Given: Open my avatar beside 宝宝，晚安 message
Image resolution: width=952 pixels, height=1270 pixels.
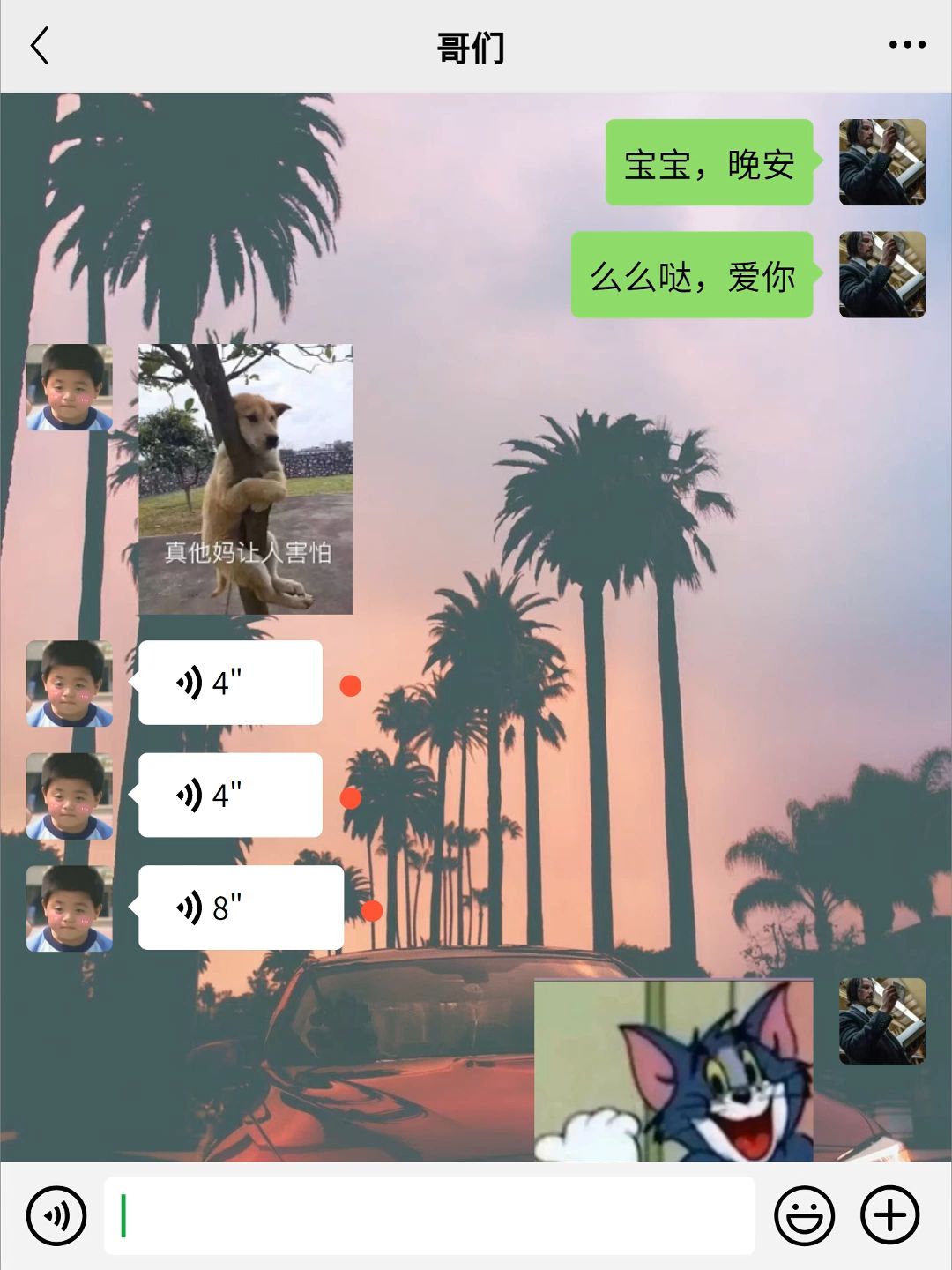Looking at the screenshot, I should click(x=881, y=162).
